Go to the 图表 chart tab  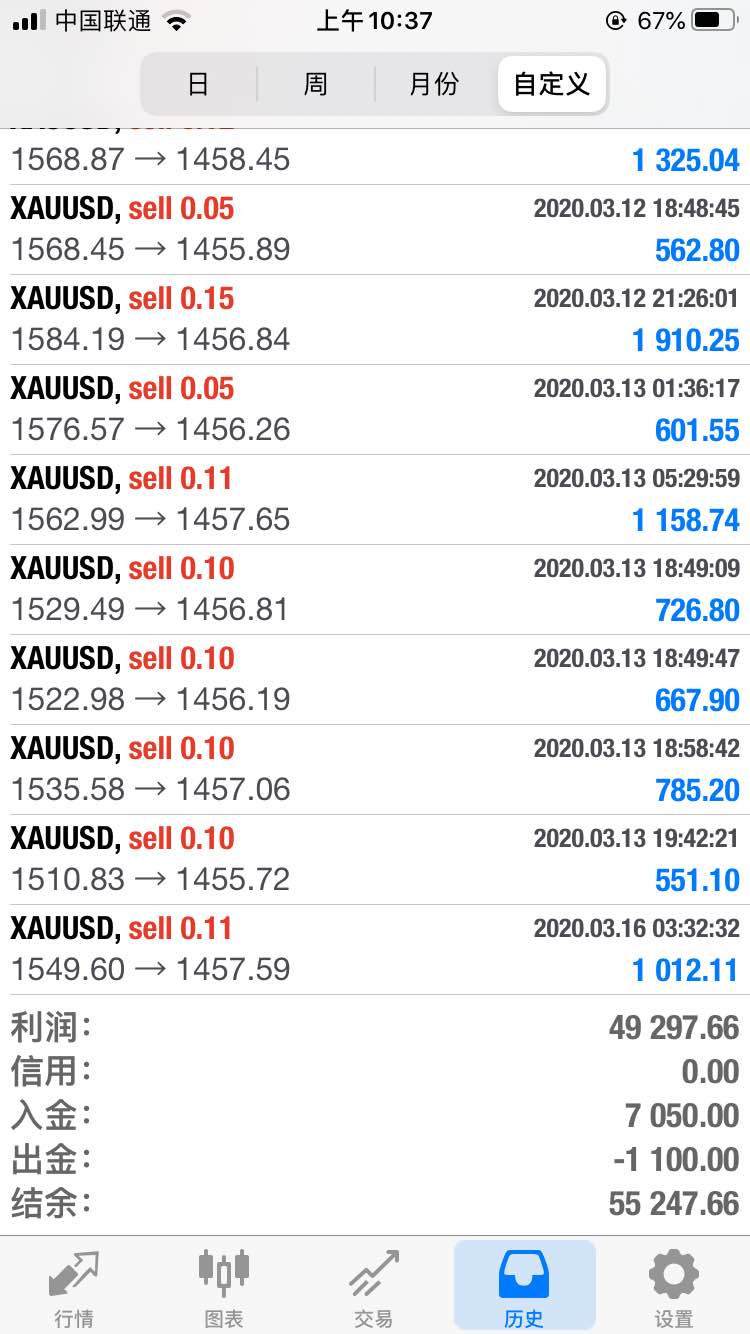click(224, 1286)
